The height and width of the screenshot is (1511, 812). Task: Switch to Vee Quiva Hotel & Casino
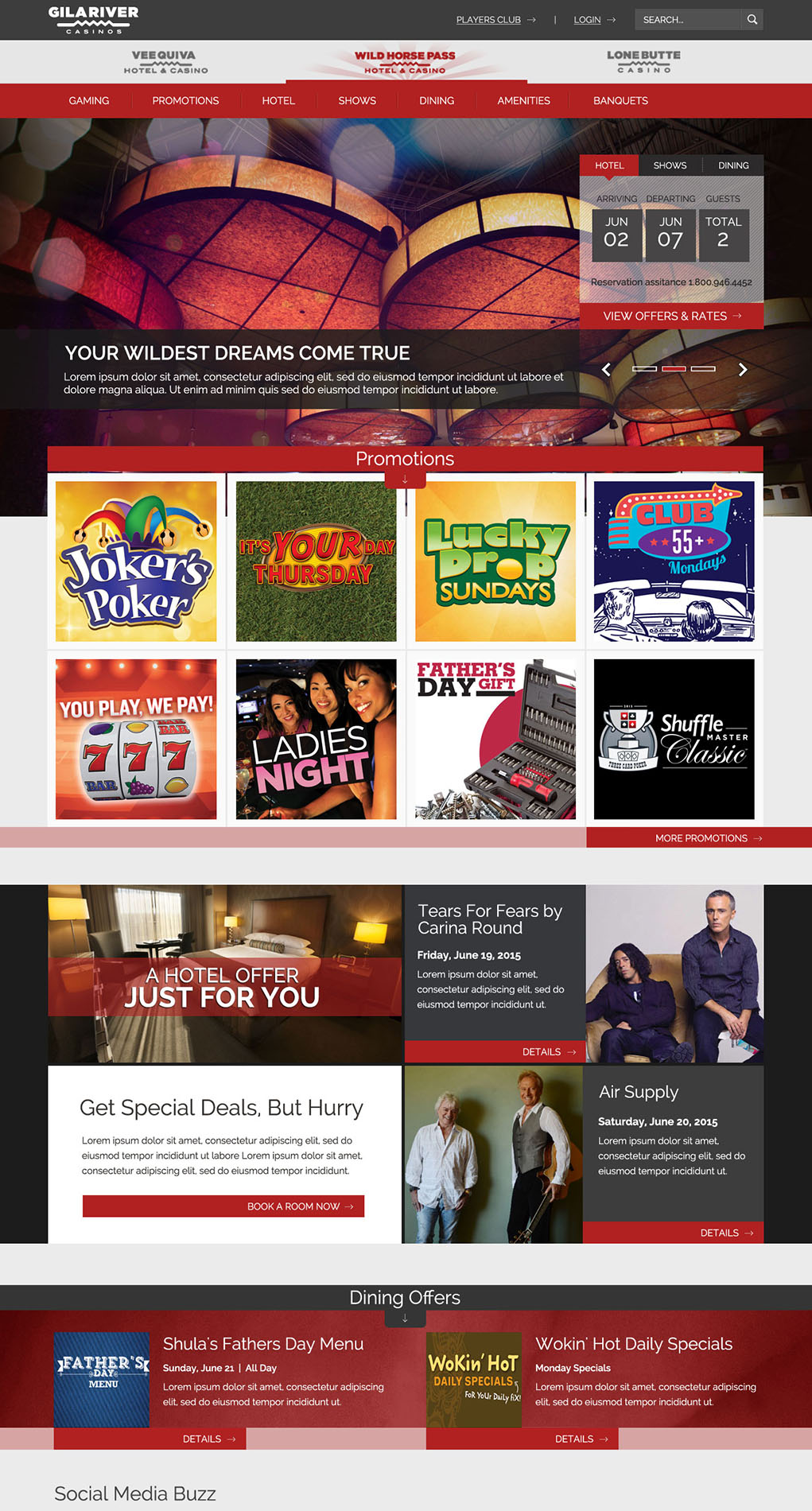click(x=165, y=62)
